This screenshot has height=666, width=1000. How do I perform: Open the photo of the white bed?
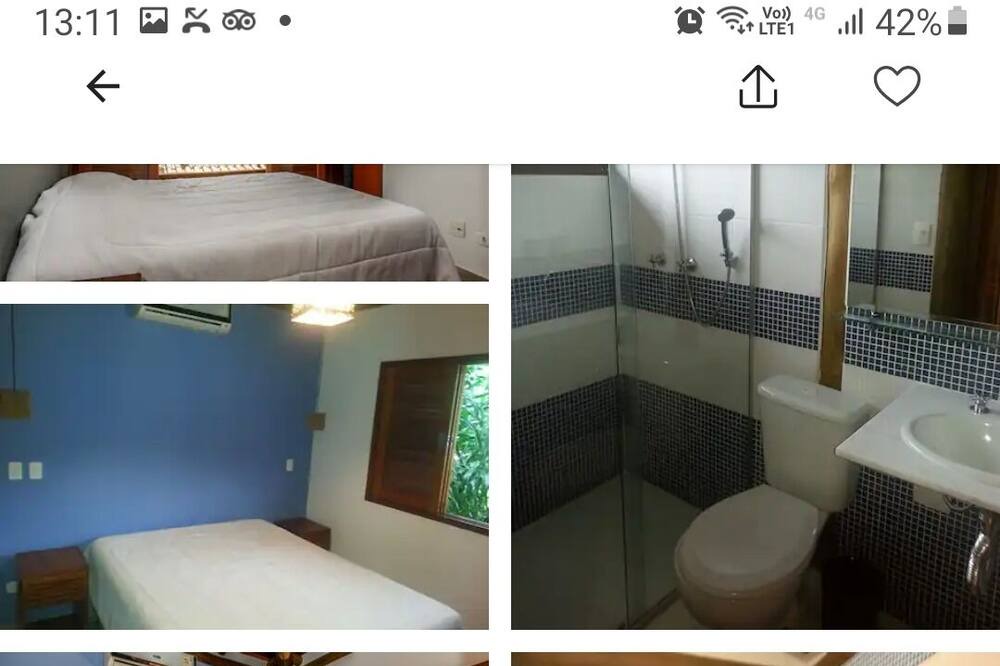point(244,222)
